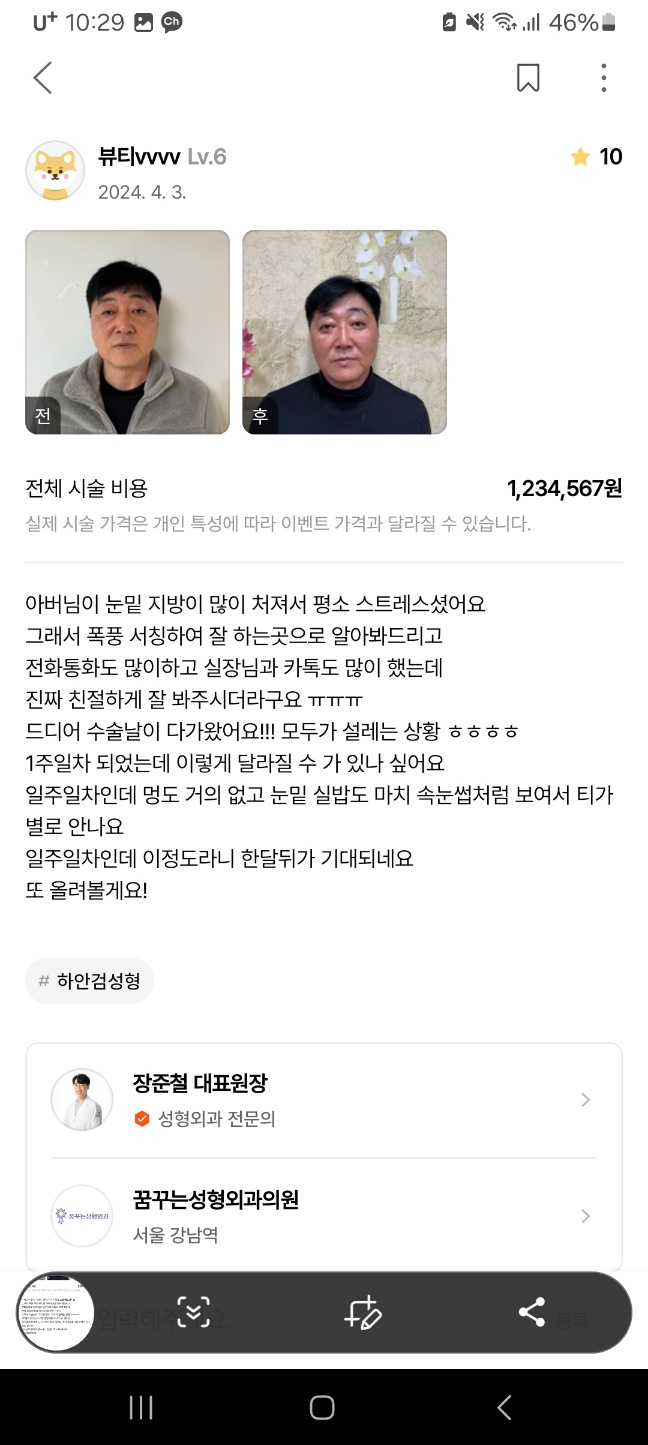Tap the 뷰티vvvv profile avatar

[55, 170]
